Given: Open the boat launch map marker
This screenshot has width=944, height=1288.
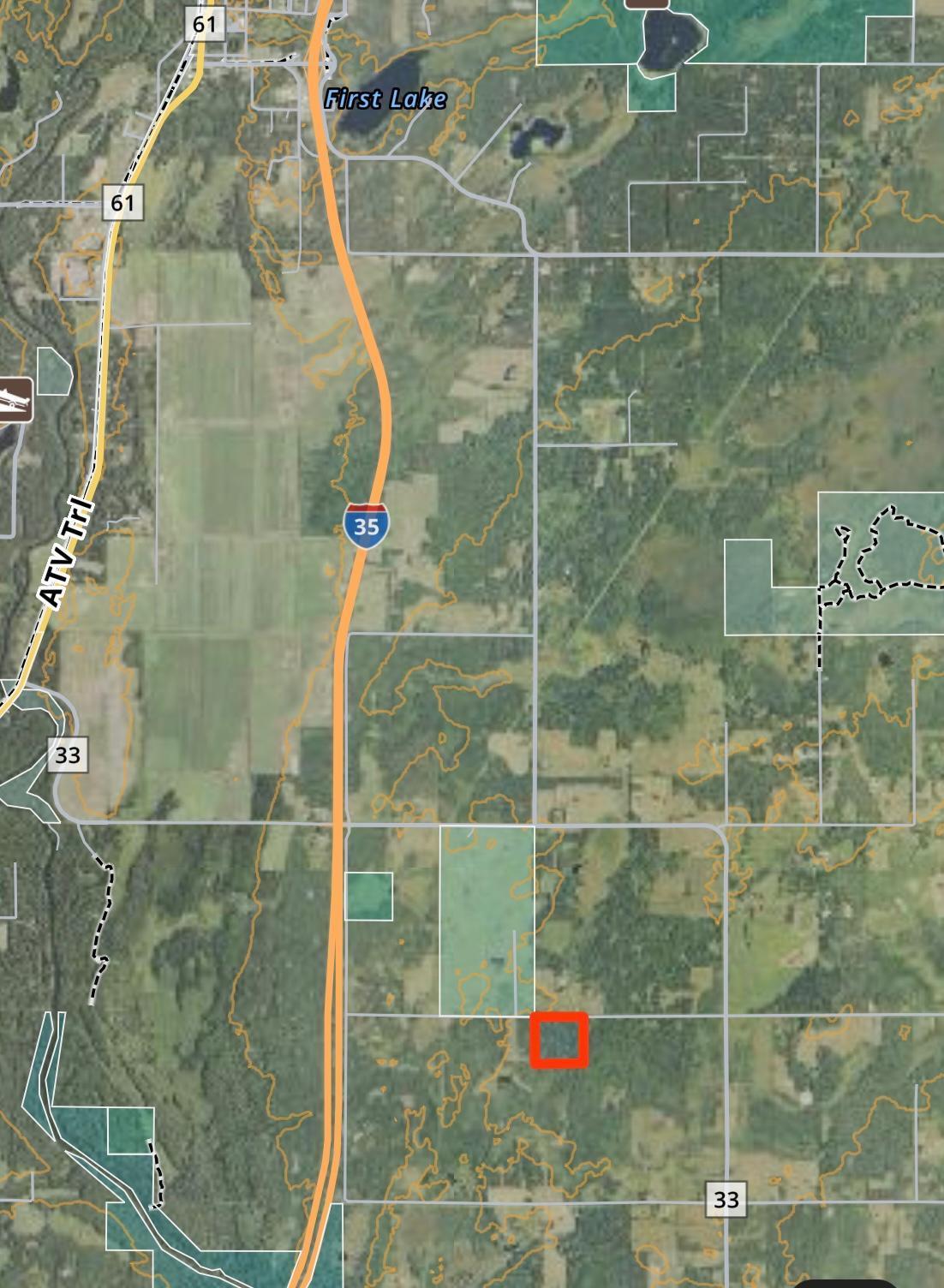Looking at the screenshot, I should [15, 399].
